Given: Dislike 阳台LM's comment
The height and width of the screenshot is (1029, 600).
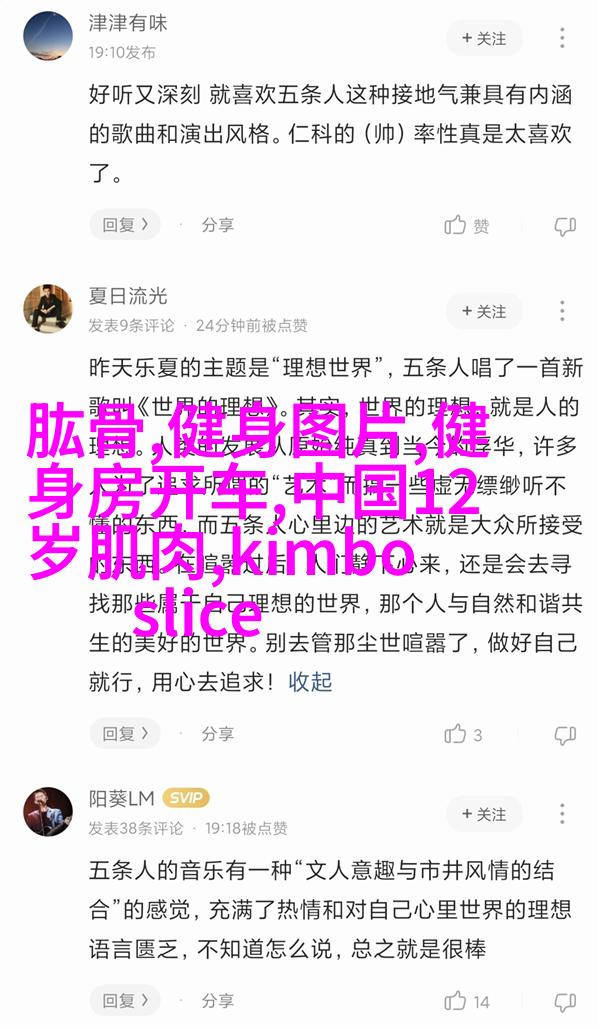Looking at the screenshot, I should click(566, 1000).
